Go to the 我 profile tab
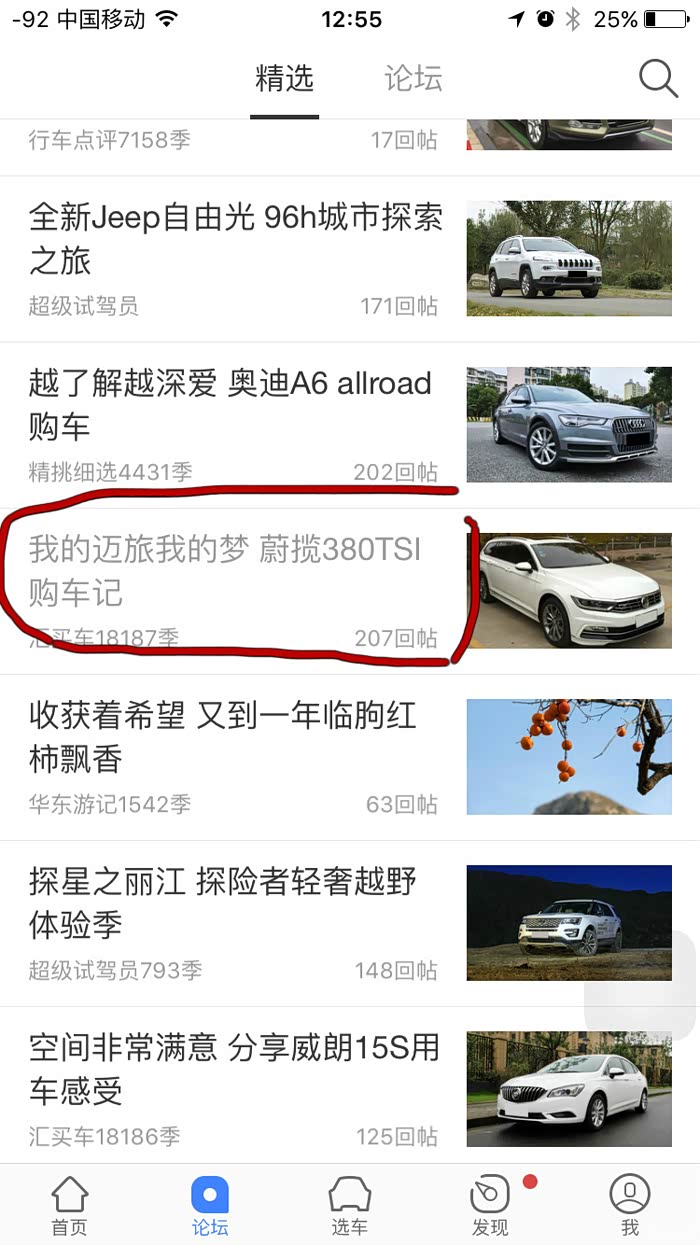This screenshot has width=700, height=1245. tap(630, 1205)
